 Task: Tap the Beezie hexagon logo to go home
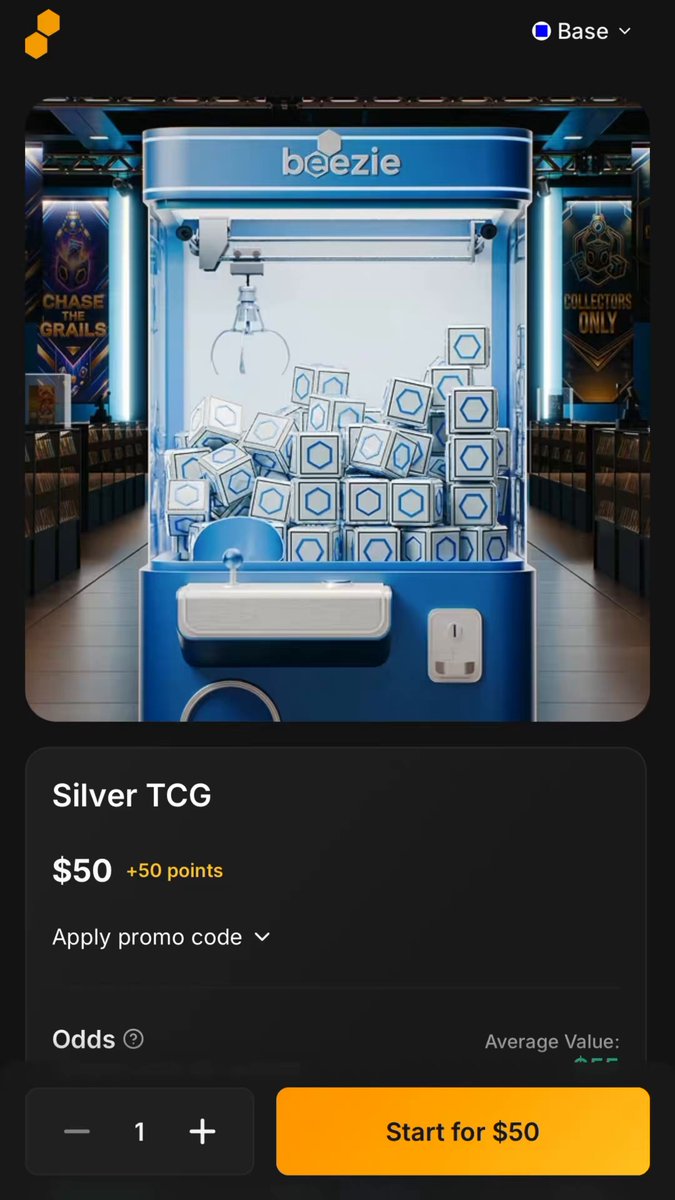pyautogui.click(x=43, y=34)
